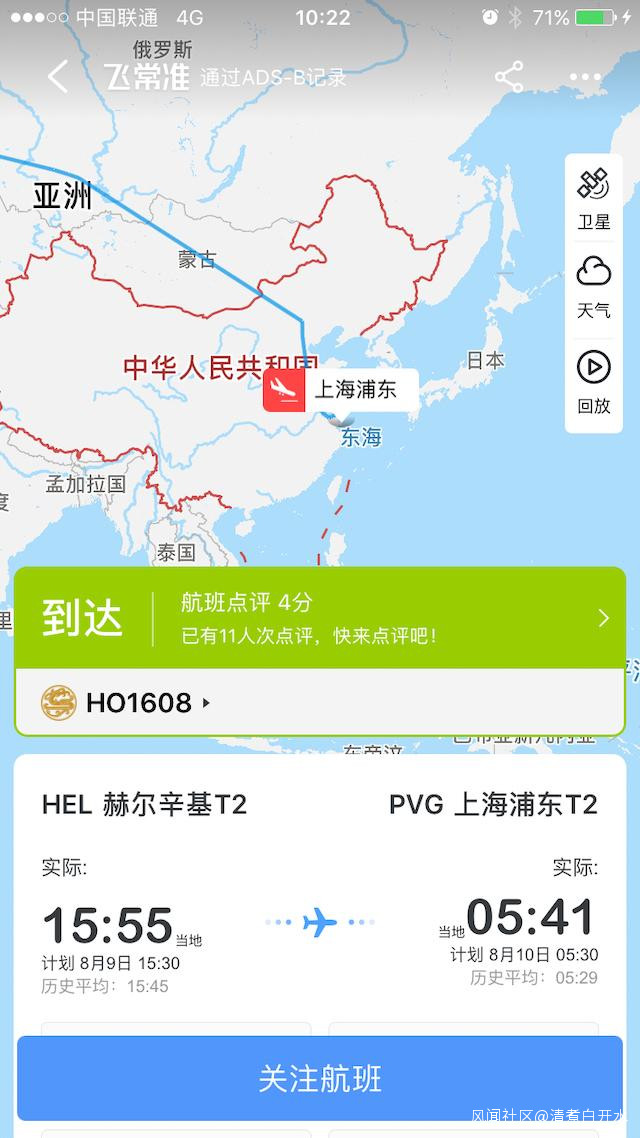Image resolution: width=640 pixels, height=1138 pixels.
Task: Follow this flight with 关注航班
Action: tap(320, 1079)
